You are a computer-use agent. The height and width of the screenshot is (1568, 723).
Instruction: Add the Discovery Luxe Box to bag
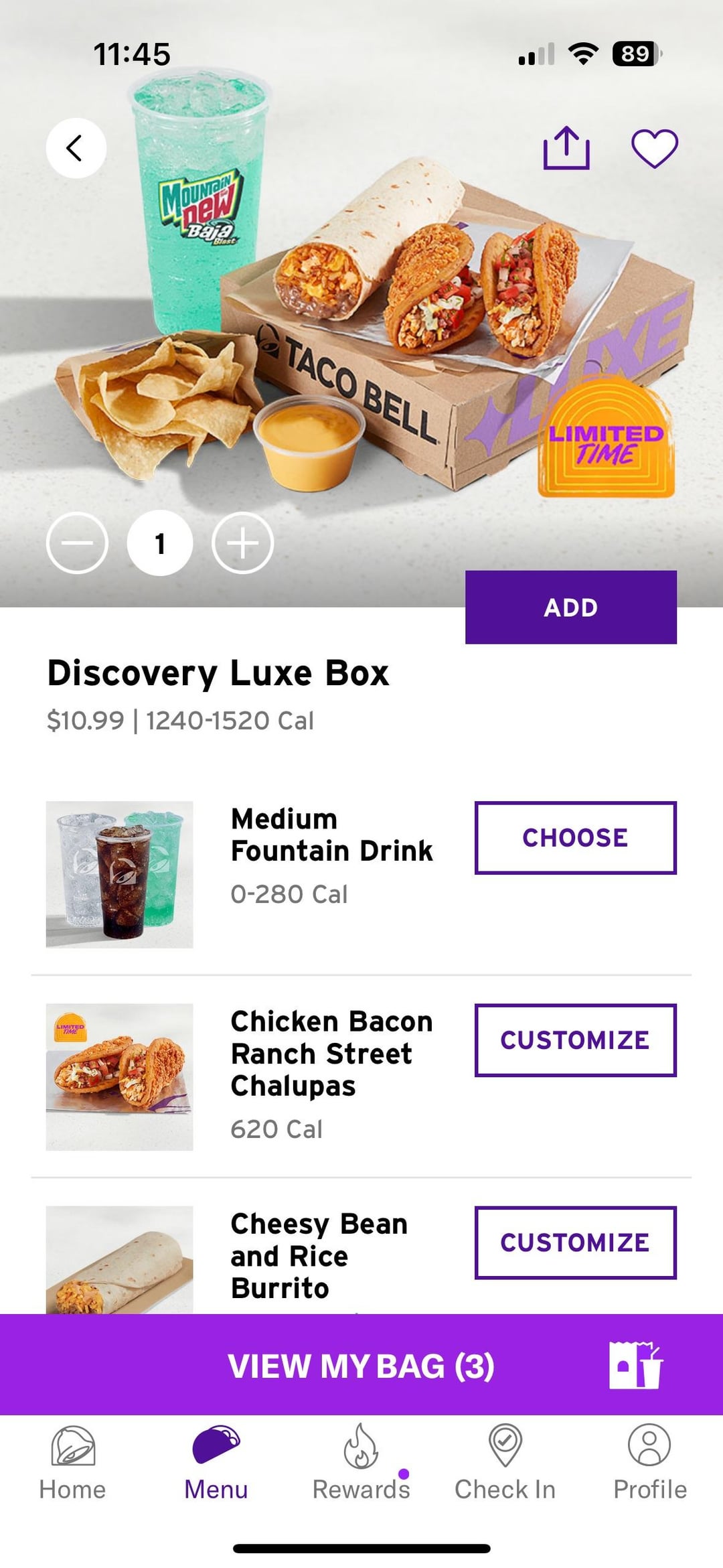point(570,607)
